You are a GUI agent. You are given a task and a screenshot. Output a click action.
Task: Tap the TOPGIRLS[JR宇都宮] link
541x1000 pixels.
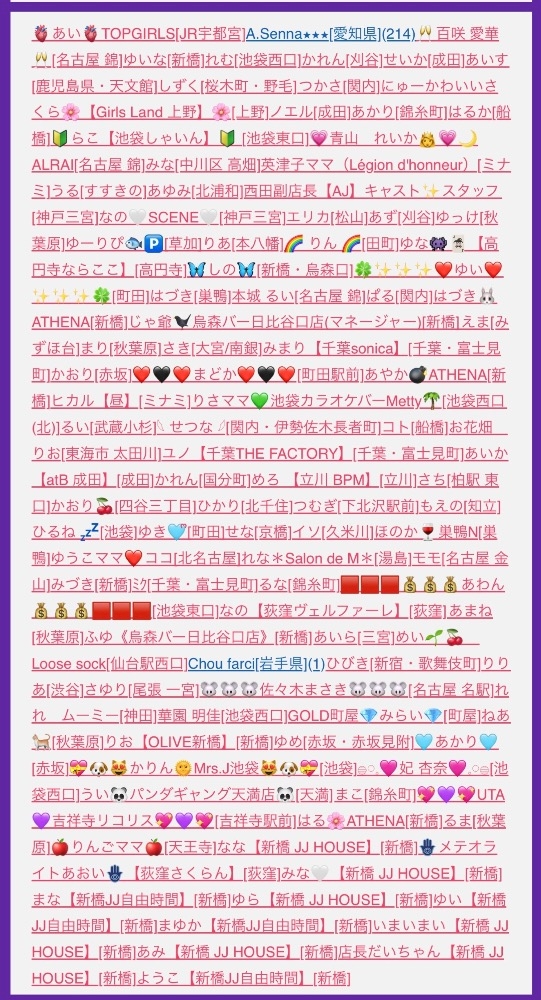tap(173, 34)
